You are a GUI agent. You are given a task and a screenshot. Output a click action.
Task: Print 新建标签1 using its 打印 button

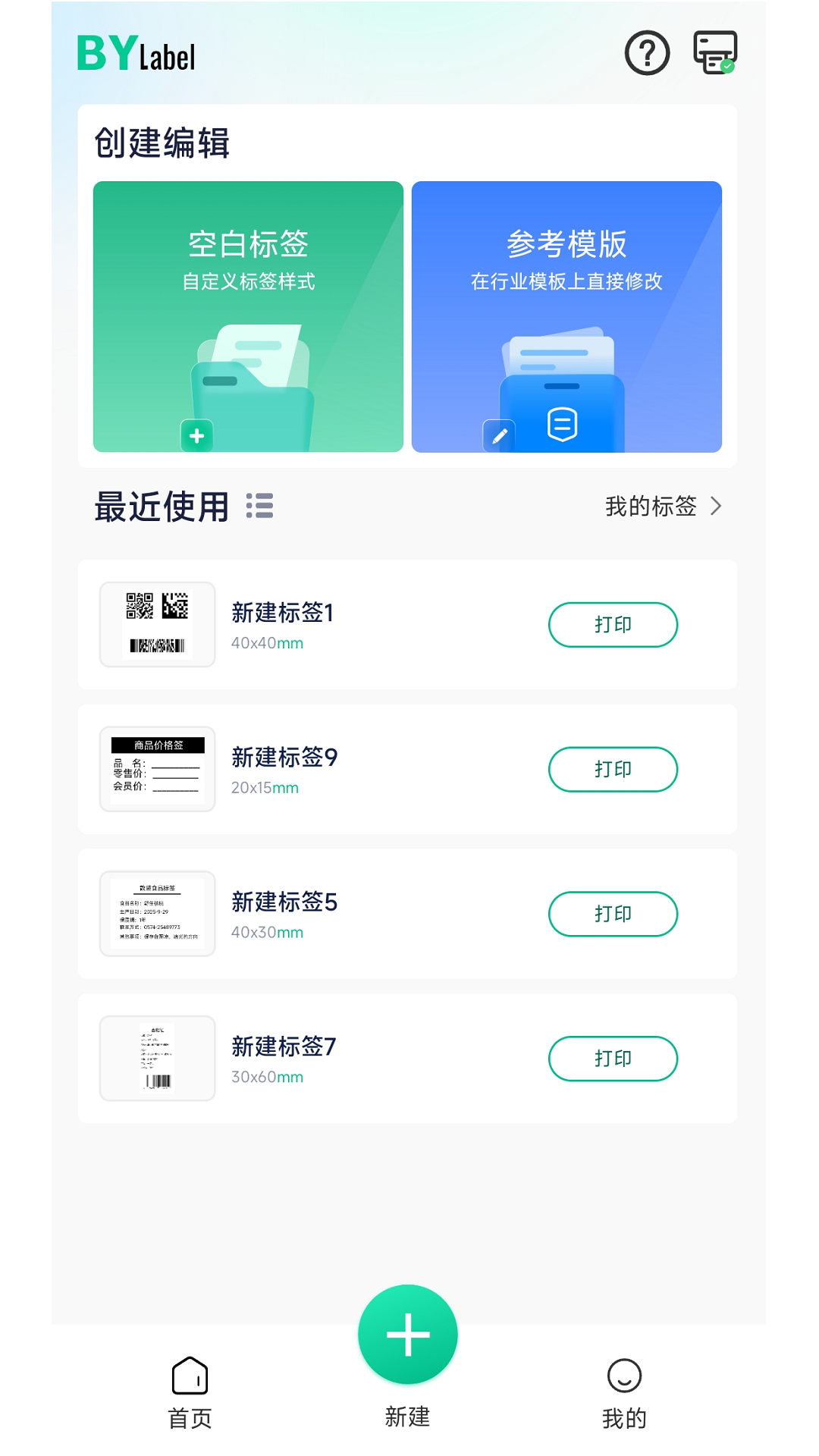click(x=613, y=625)
